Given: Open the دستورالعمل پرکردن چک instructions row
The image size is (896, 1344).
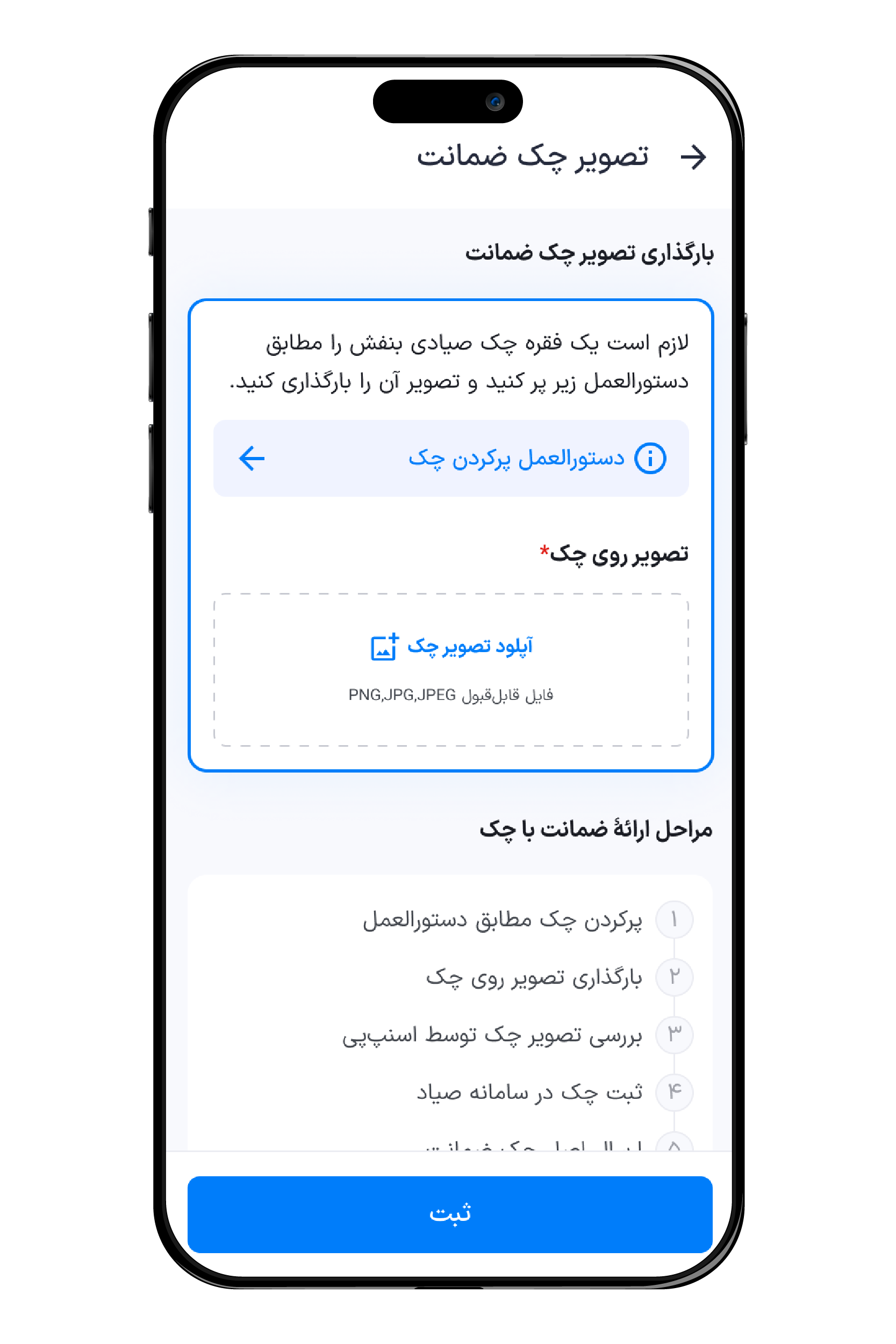Looking at the screenshot, I should (450, 458).
